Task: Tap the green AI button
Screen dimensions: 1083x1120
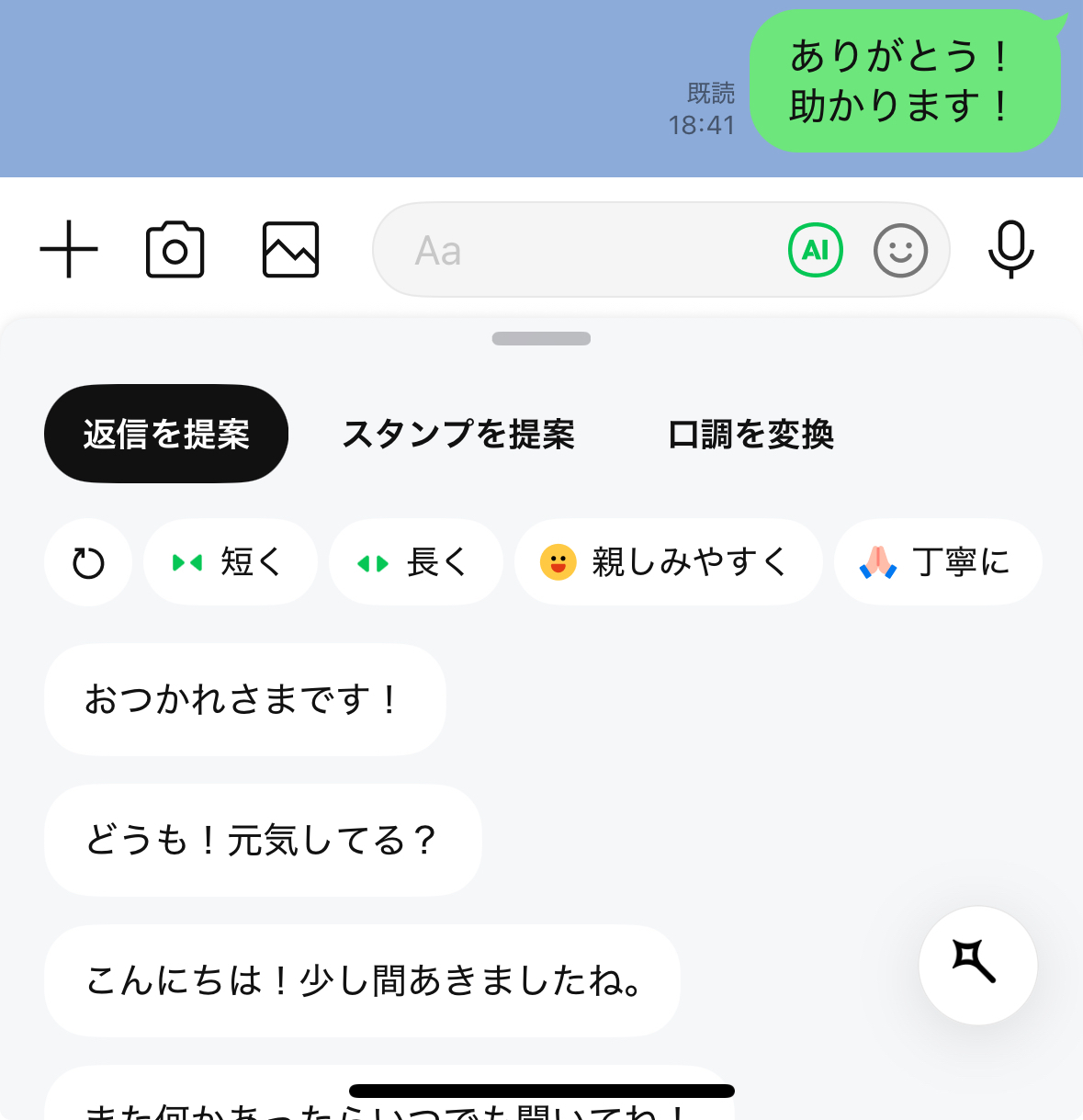Action: click(x=816, y=250)
